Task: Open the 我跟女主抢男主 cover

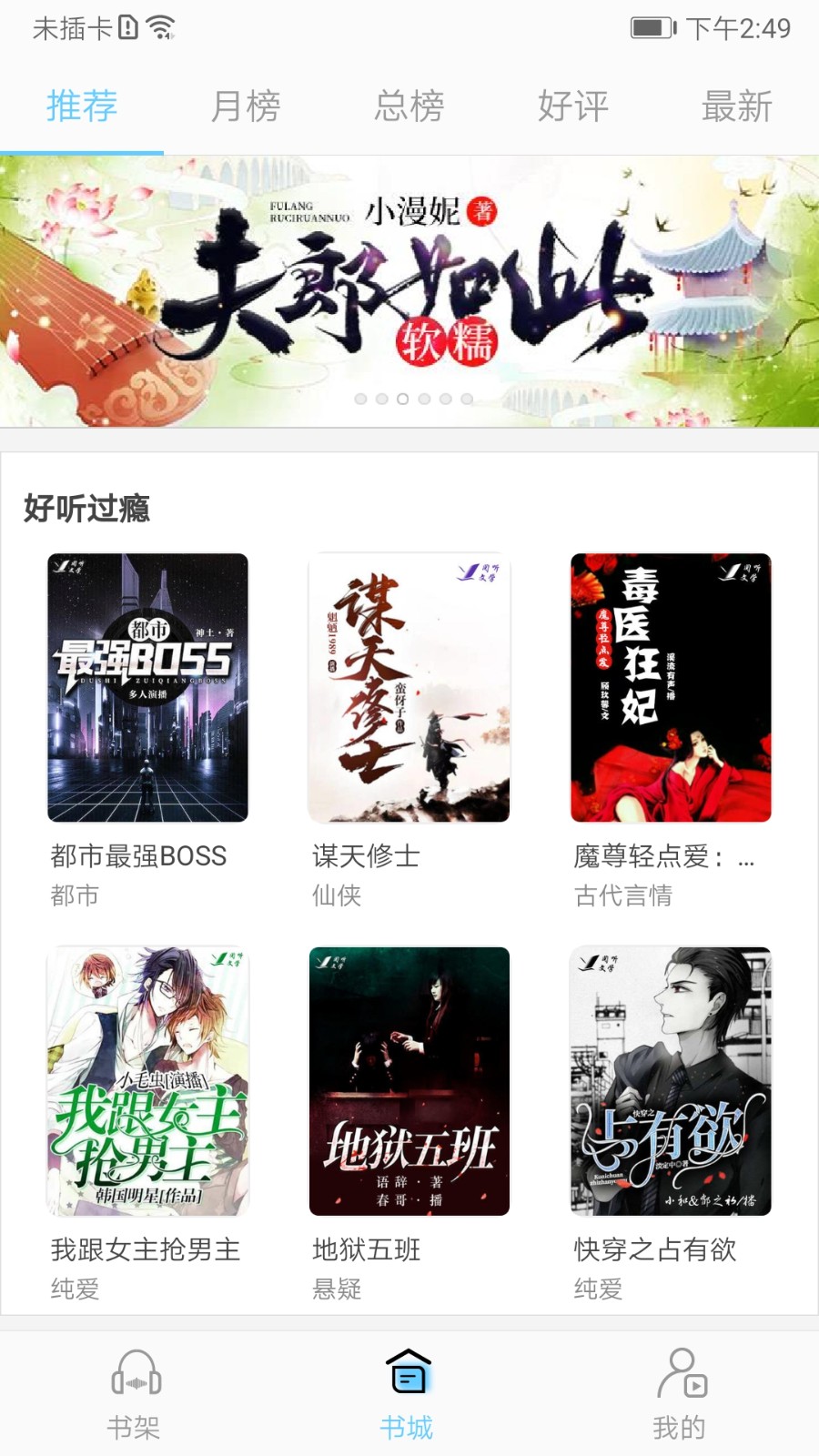Action: 147,1081
